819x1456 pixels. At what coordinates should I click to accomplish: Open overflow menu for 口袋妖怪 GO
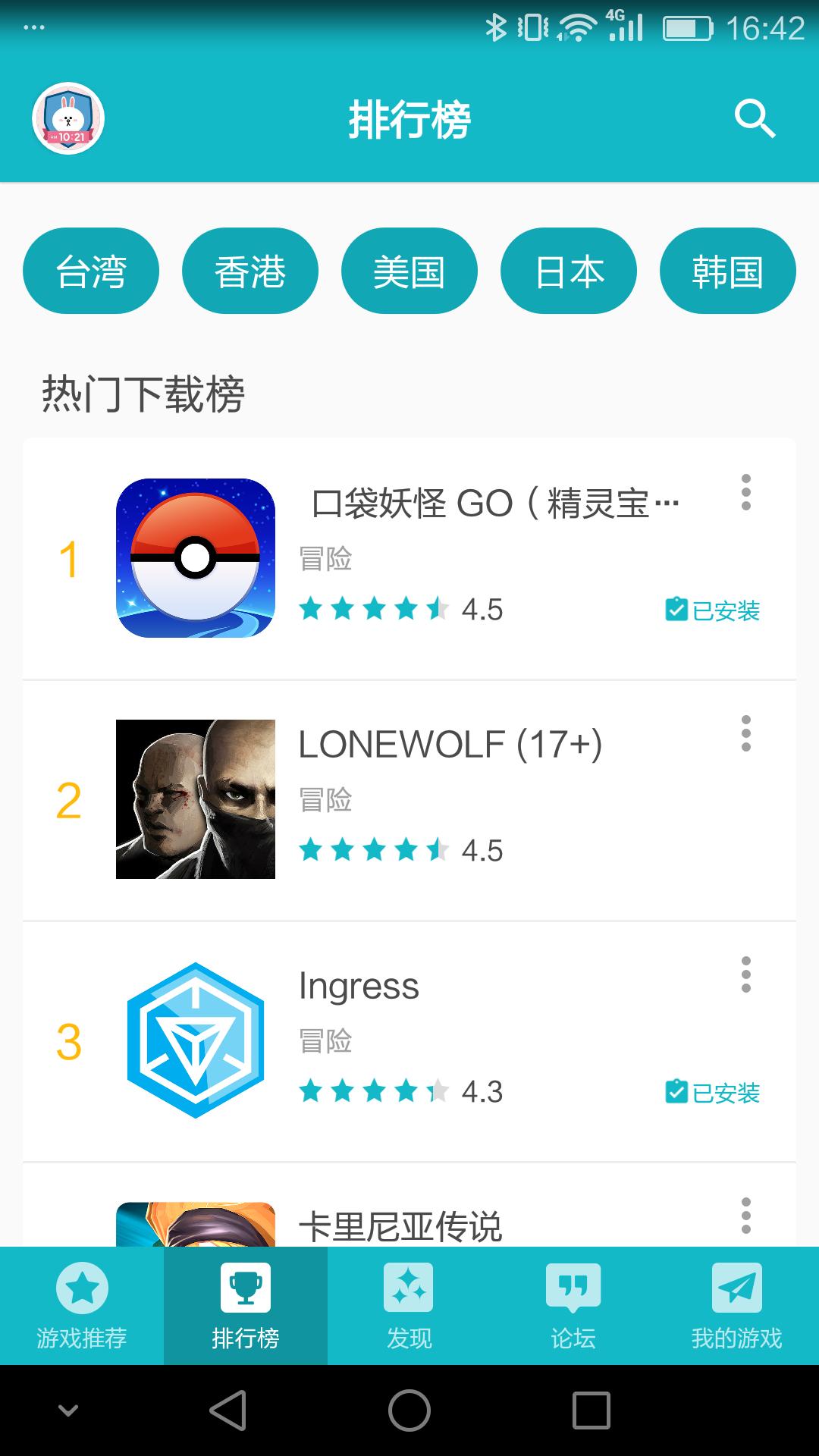(746, 492)
